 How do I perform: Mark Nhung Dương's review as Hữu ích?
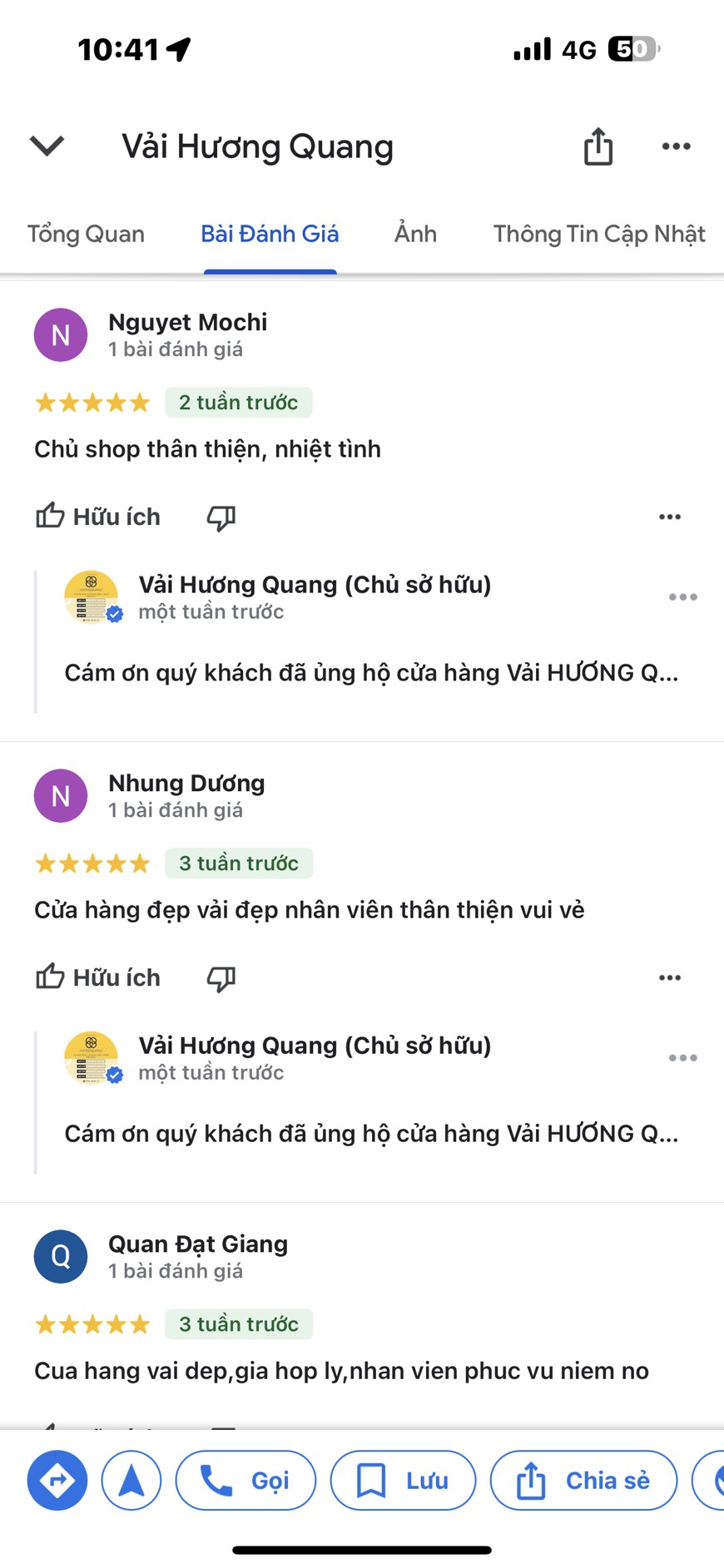click(97, 977)
